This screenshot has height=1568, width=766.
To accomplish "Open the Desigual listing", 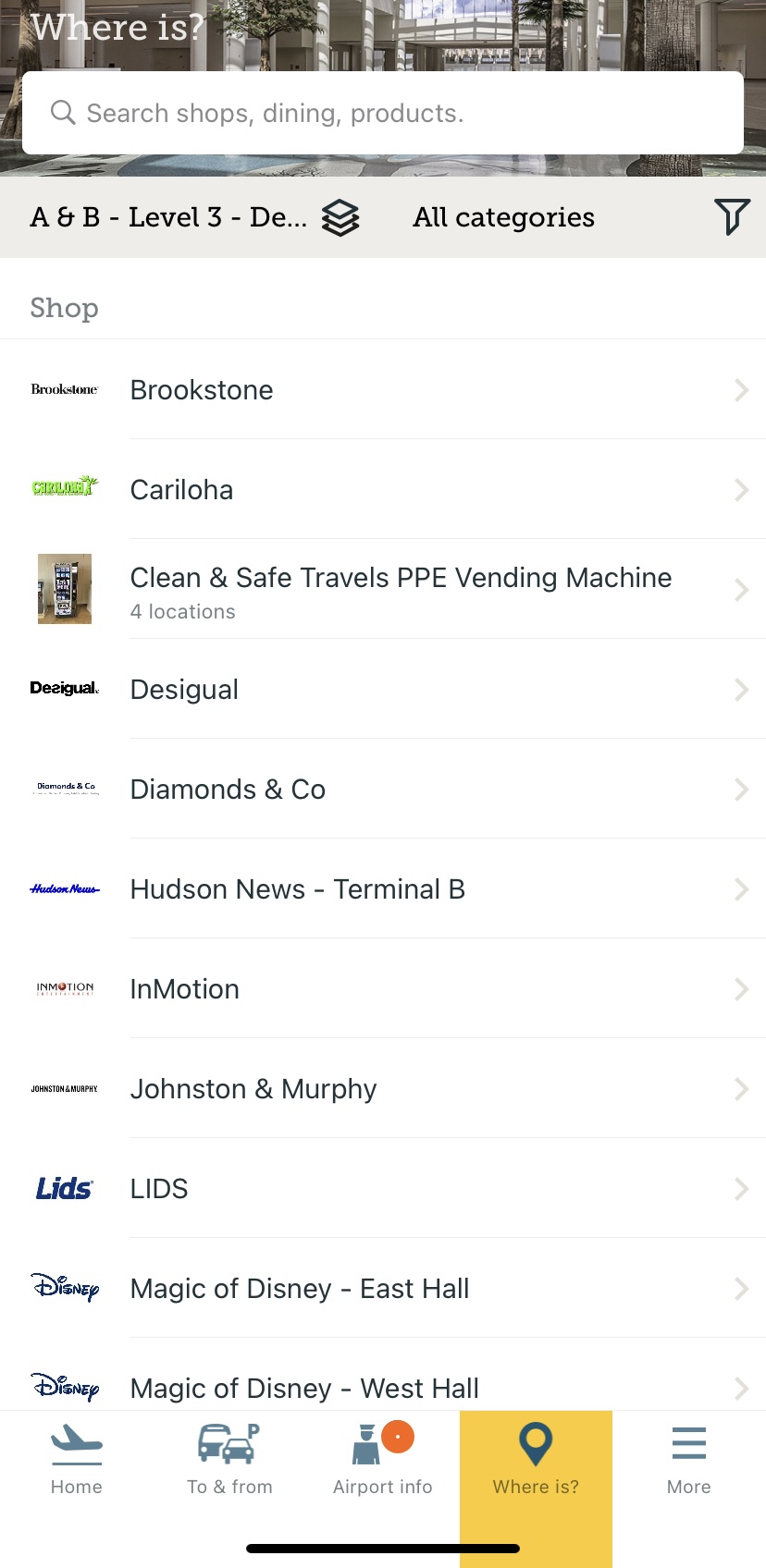I will (x=383, y=690).
